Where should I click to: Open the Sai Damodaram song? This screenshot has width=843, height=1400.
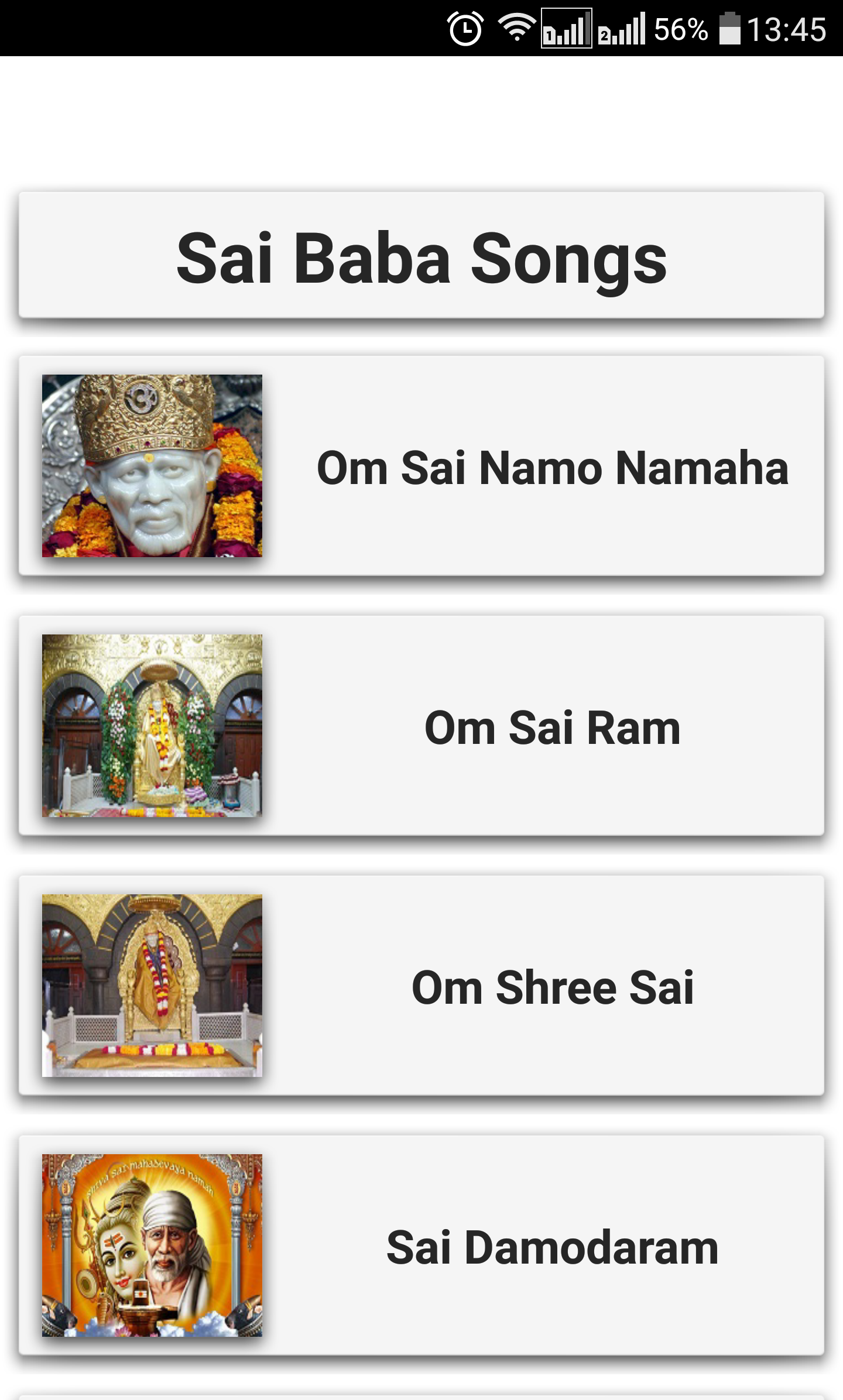421,1245
